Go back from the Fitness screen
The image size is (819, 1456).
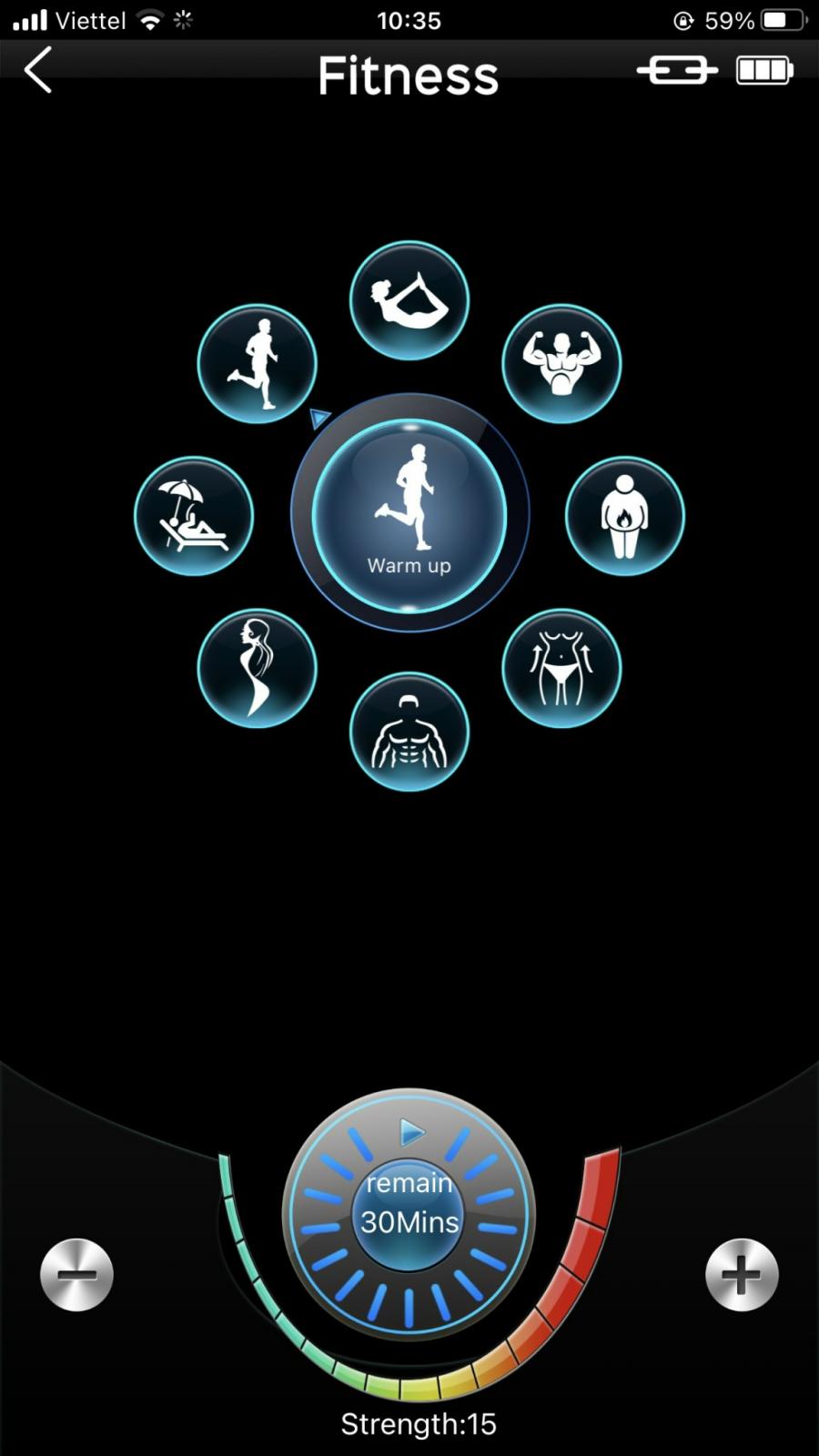(x=38, y=71)
